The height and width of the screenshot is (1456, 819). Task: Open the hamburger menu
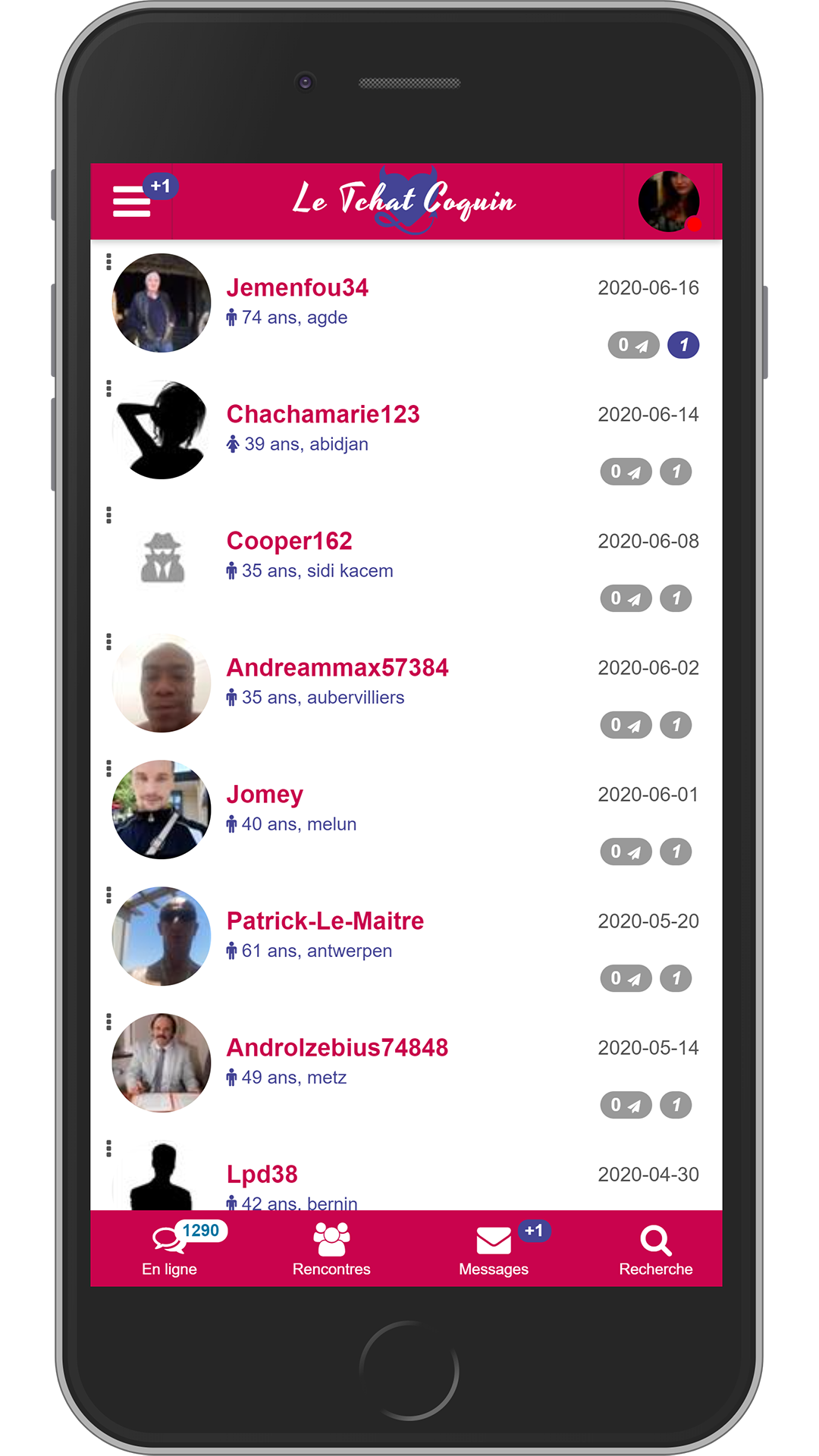pyautogui.click(x=132, y=202)
